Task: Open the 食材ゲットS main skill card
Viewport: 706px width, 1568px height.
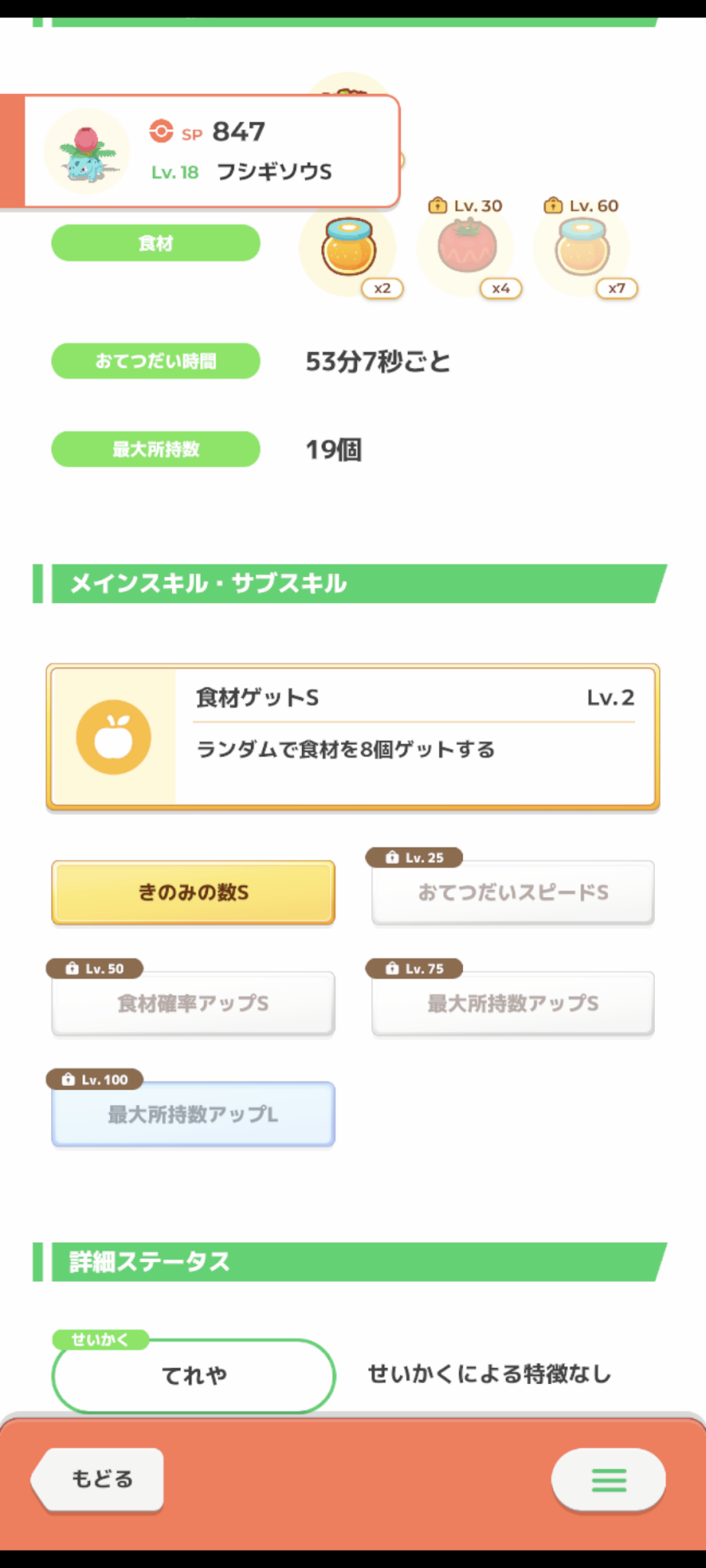Action: (353, 737)
